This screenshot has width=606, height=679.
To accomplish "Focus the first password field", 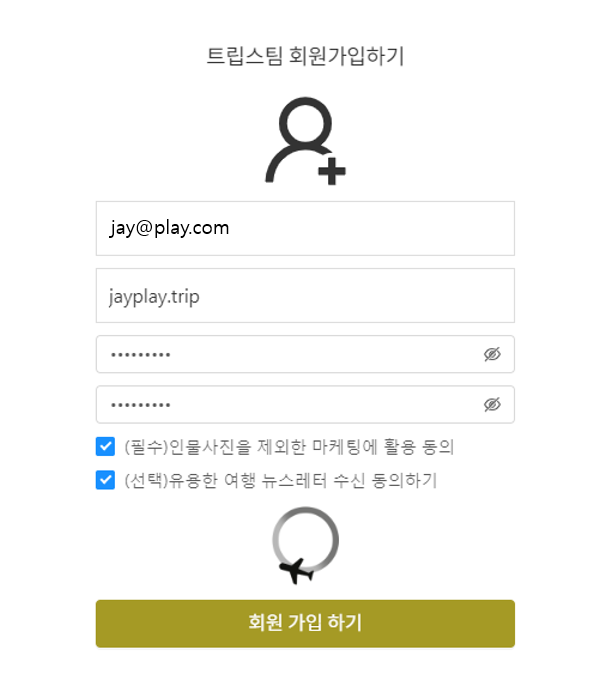I will (285, 354).
